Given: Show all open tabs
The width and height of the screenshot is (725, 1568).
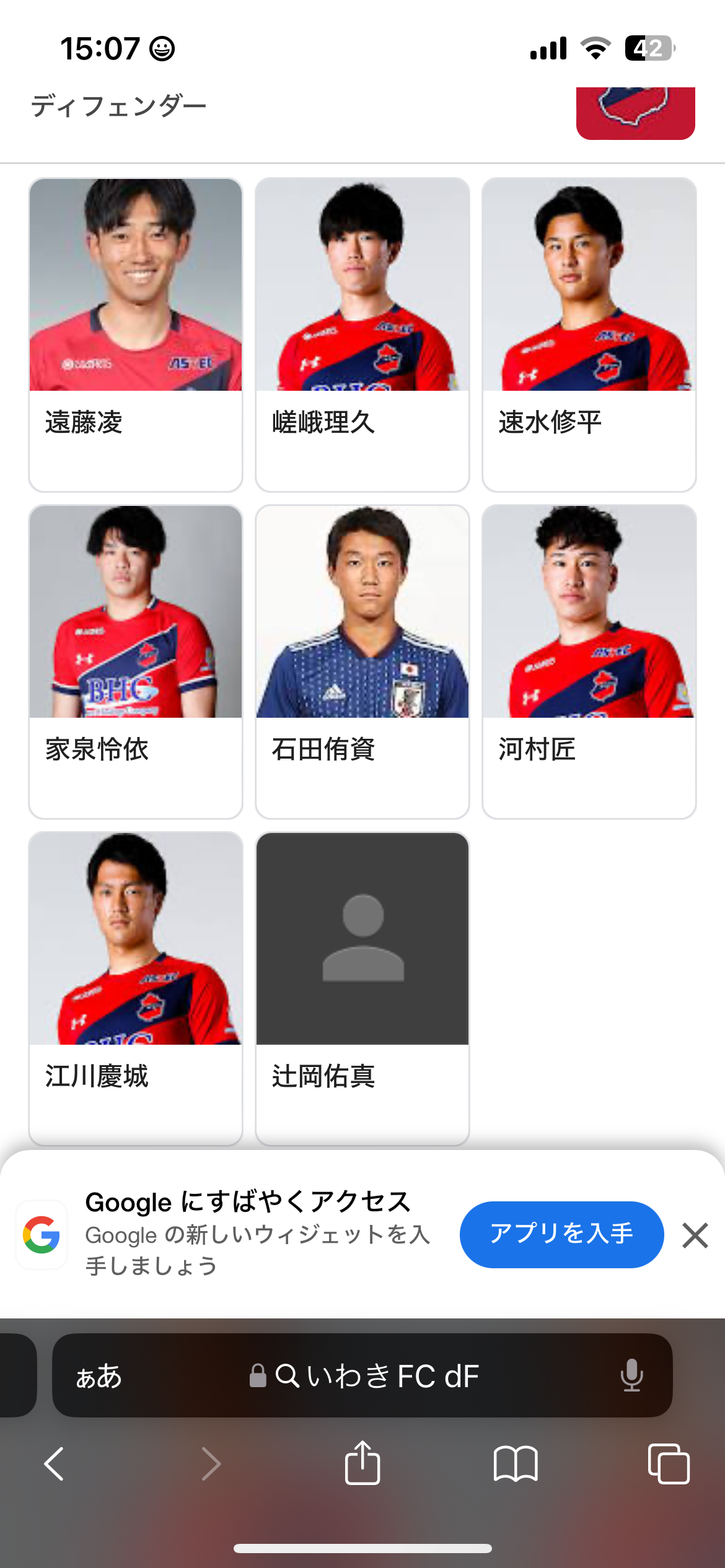Looking at the screenshot, I should point(668,1464).
